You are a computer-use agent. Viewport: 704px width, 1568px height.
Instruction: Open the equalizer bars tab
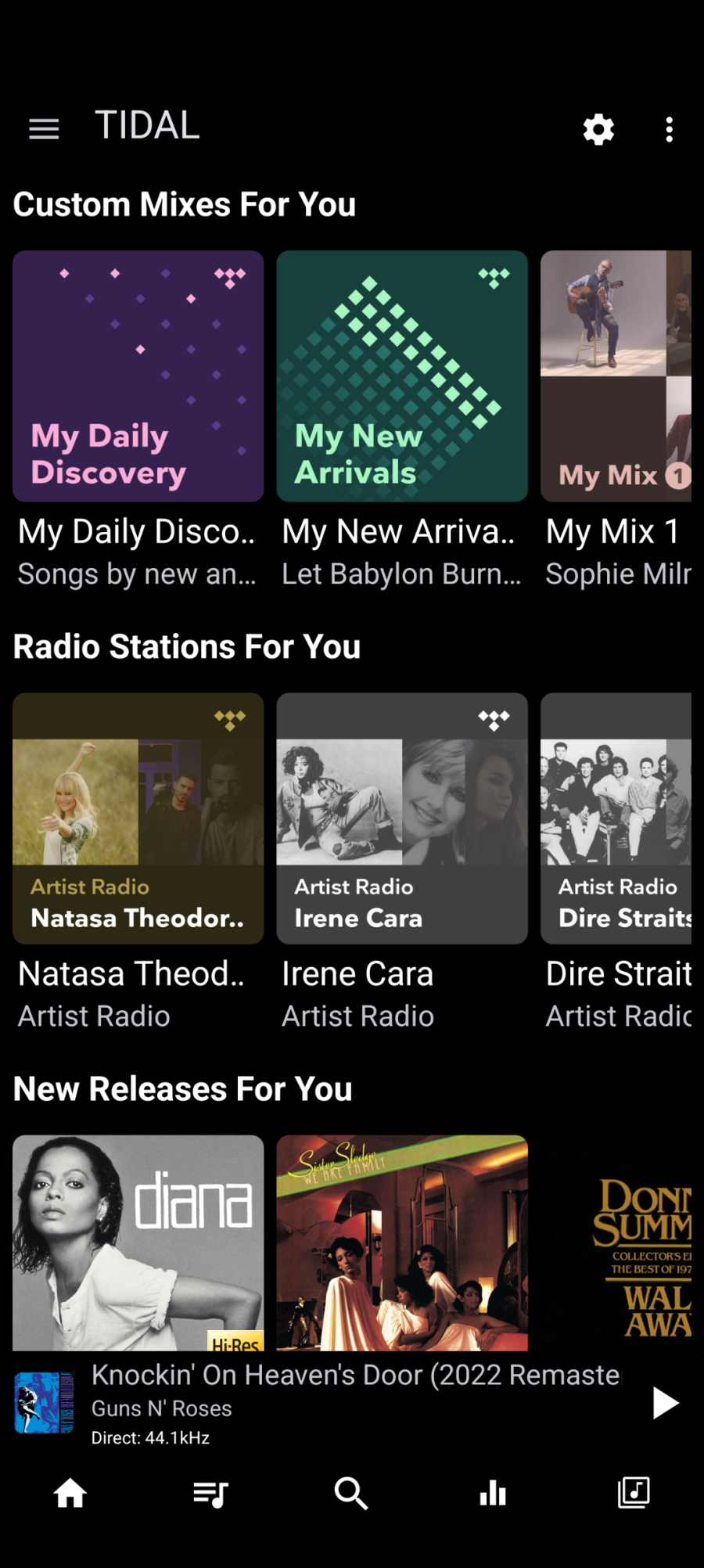tap(493, 1494)
